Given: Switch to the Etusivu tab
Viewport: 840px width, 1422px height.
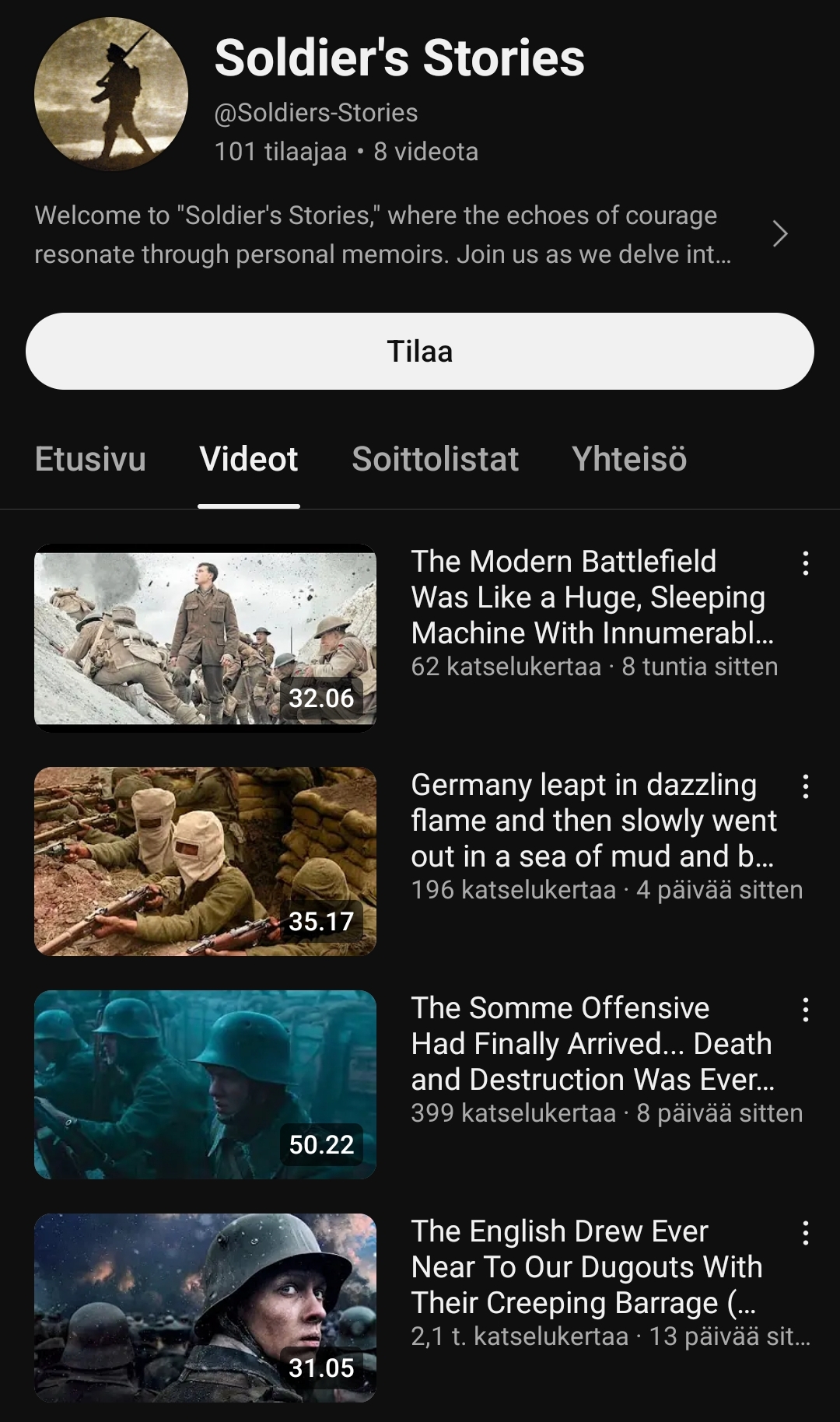Looking at the screenshot, I should point(90,459).
